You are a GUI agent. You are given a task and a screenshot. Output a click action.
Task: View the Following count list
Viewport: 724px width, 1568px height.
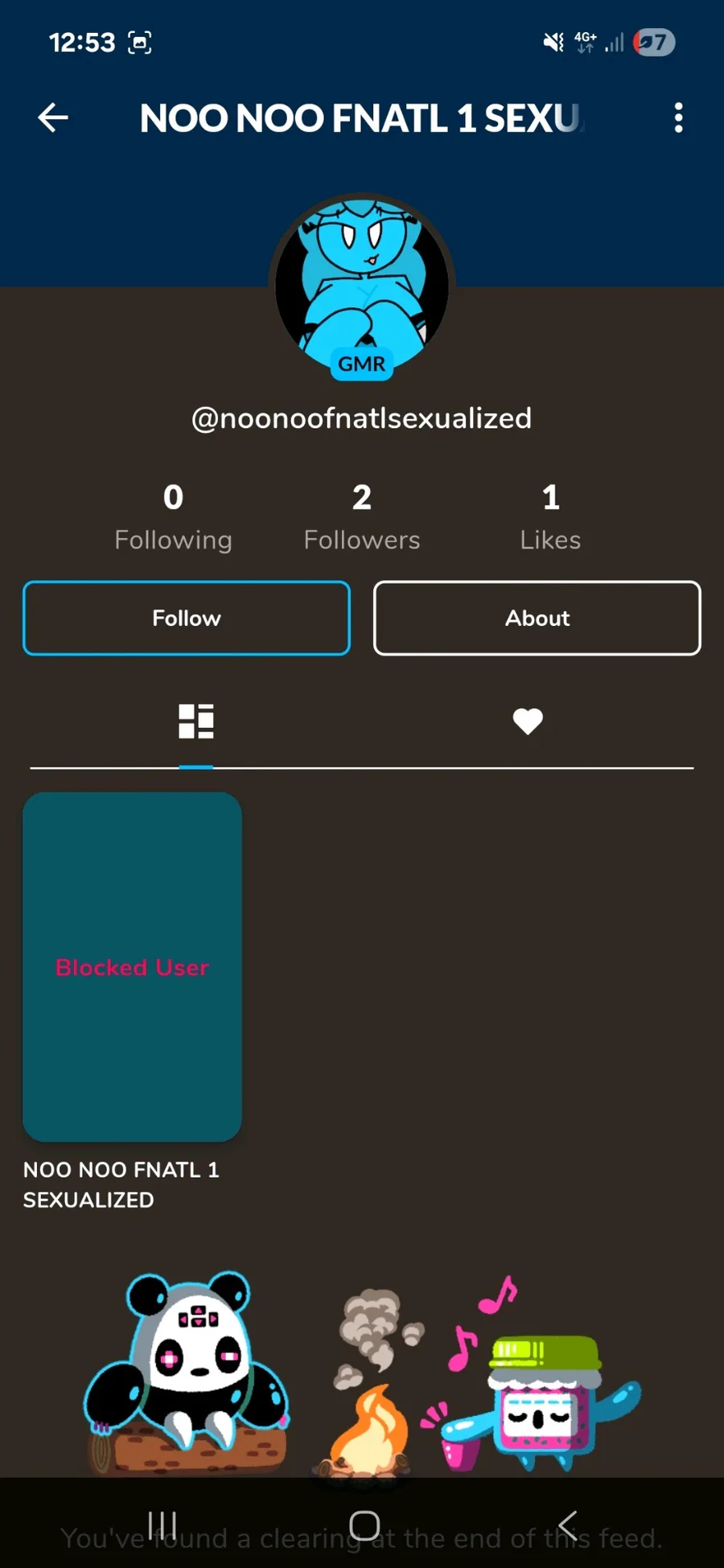coord(173,516)
